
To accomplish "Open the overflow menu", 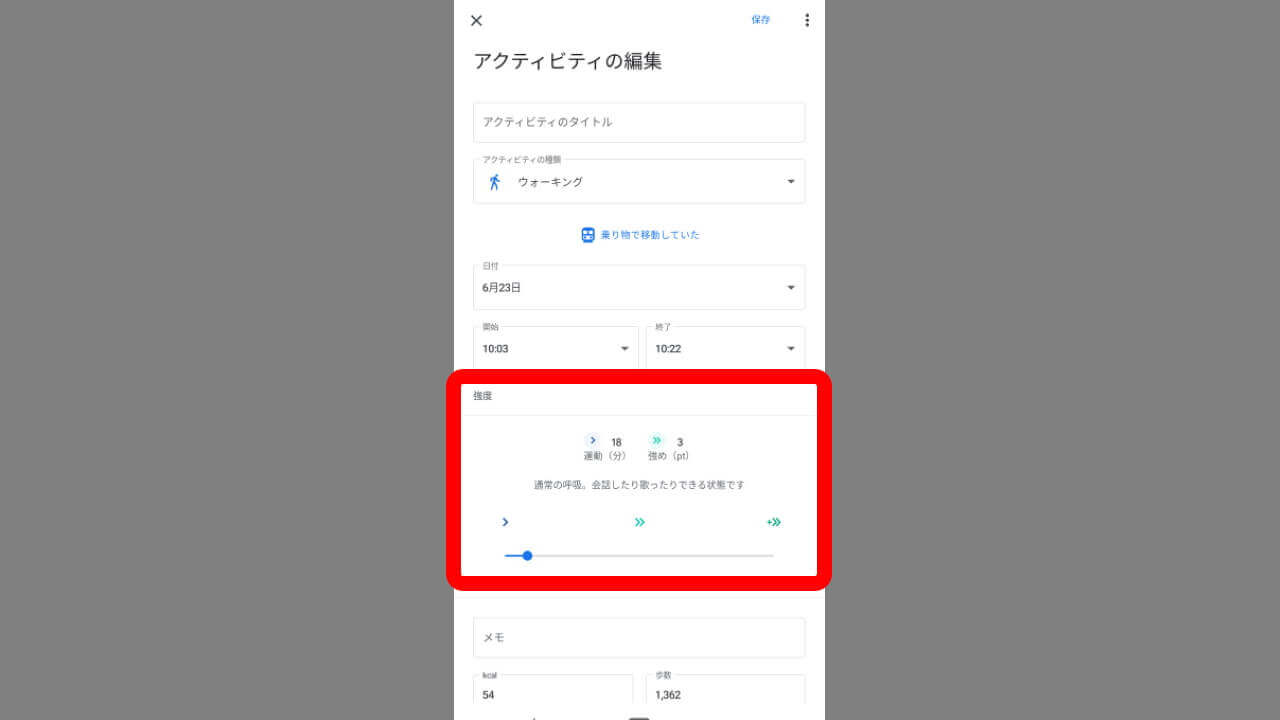I will (x=807, y=20).
